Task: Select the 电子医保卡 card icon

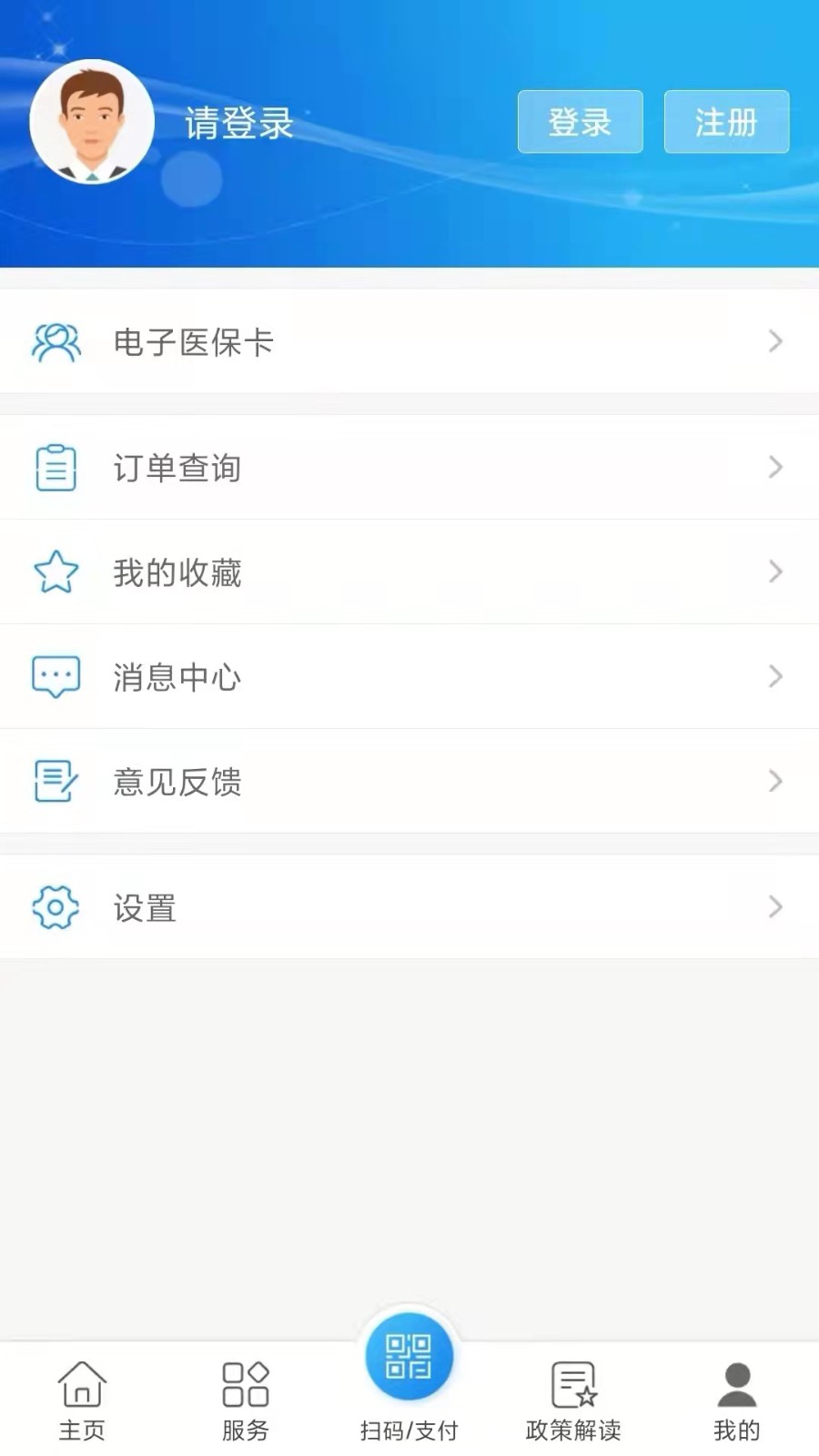Action: coord(56,341)
